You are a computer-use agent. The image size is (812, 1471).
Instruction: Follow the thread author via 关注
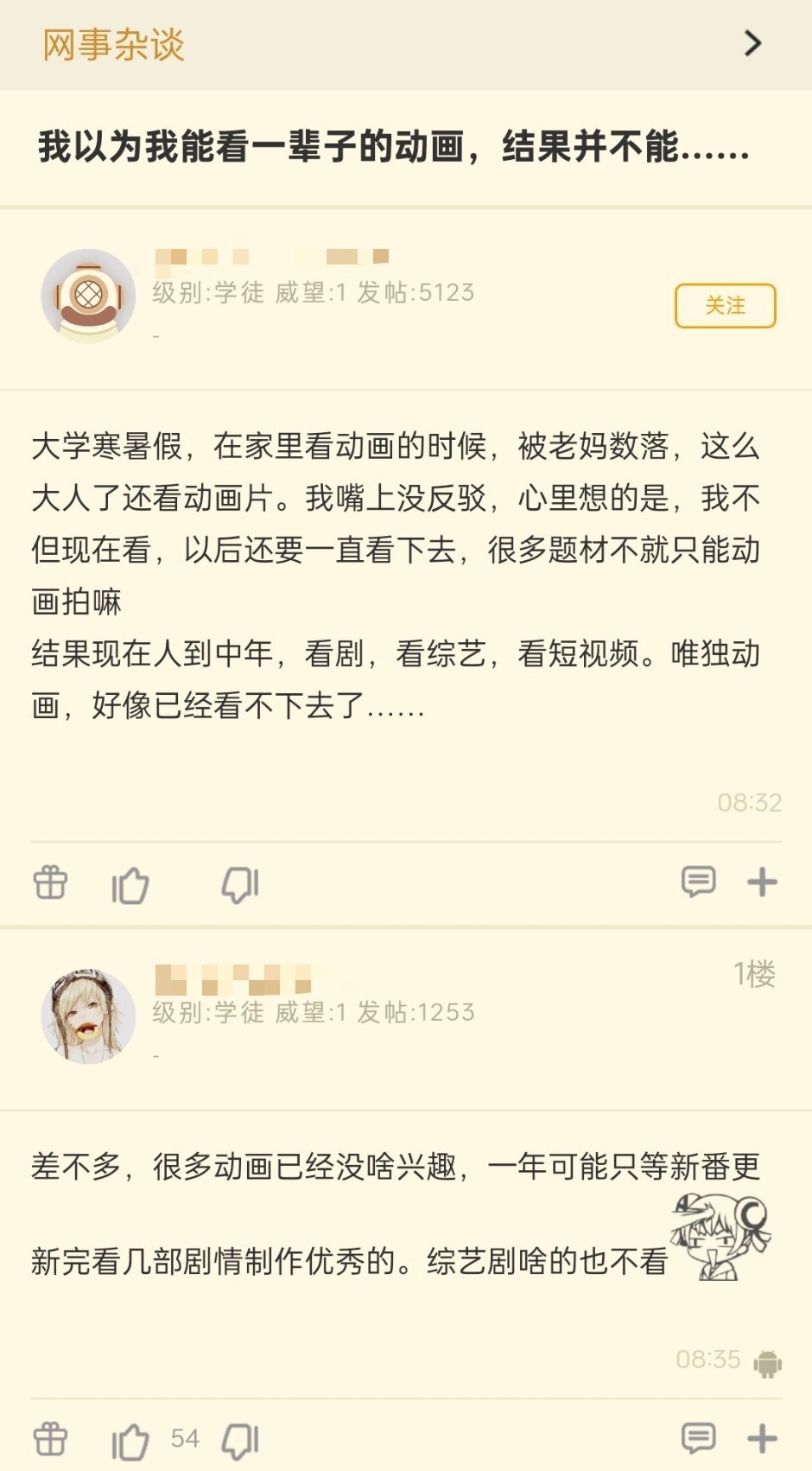(726, 306)
